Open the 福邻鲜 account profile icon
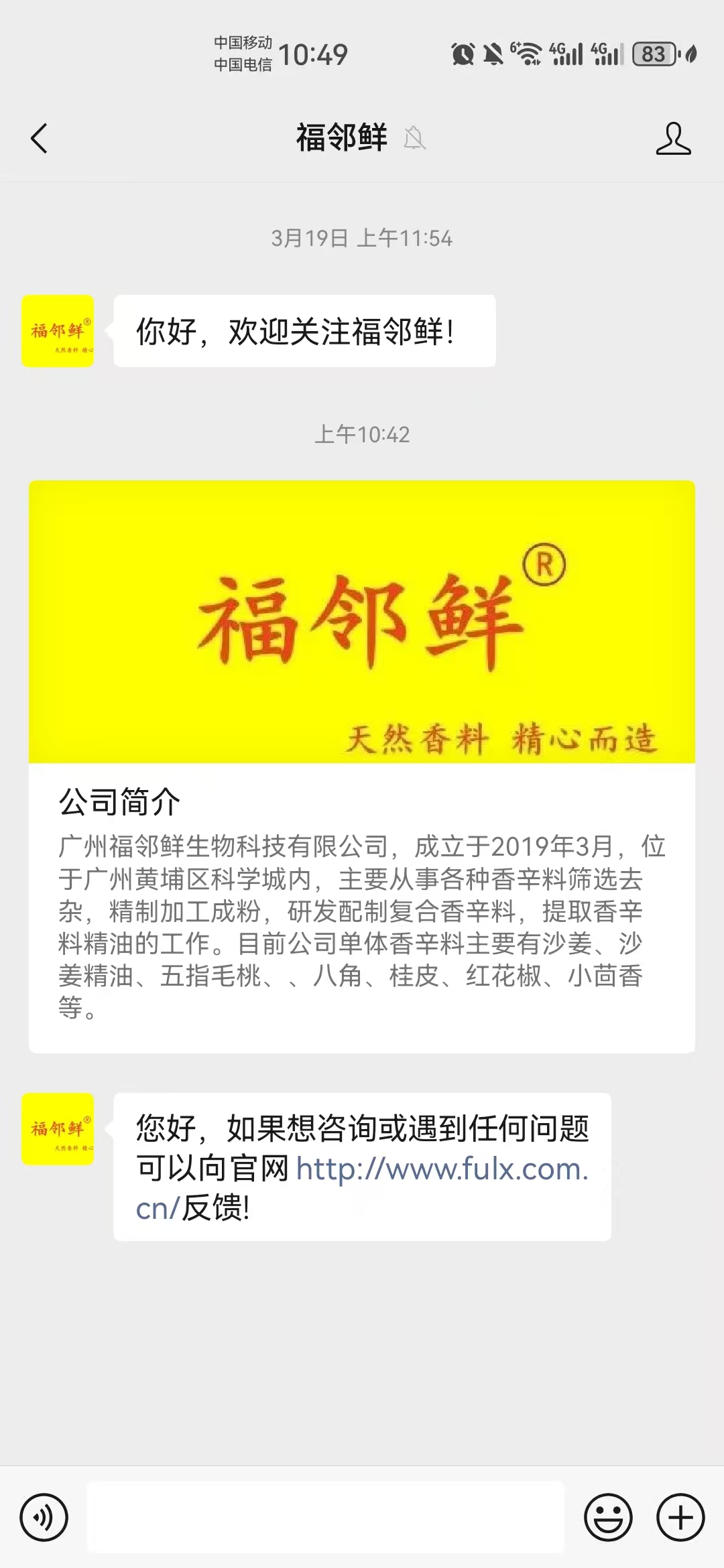The width and height of the screenshot is (724, 1568). click(673, 139)
